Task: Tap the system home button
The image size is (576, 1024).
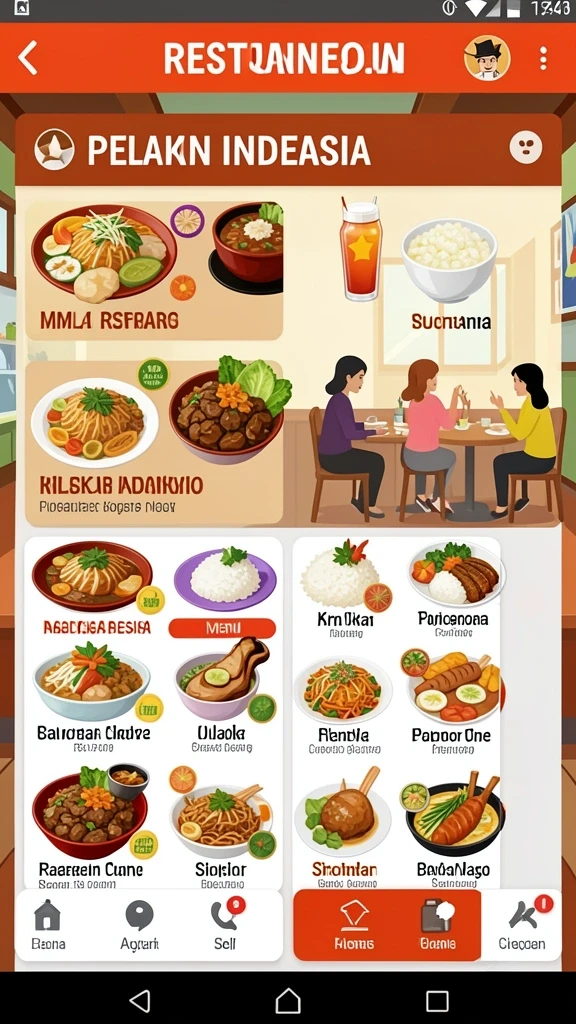Action: point(288,999)
